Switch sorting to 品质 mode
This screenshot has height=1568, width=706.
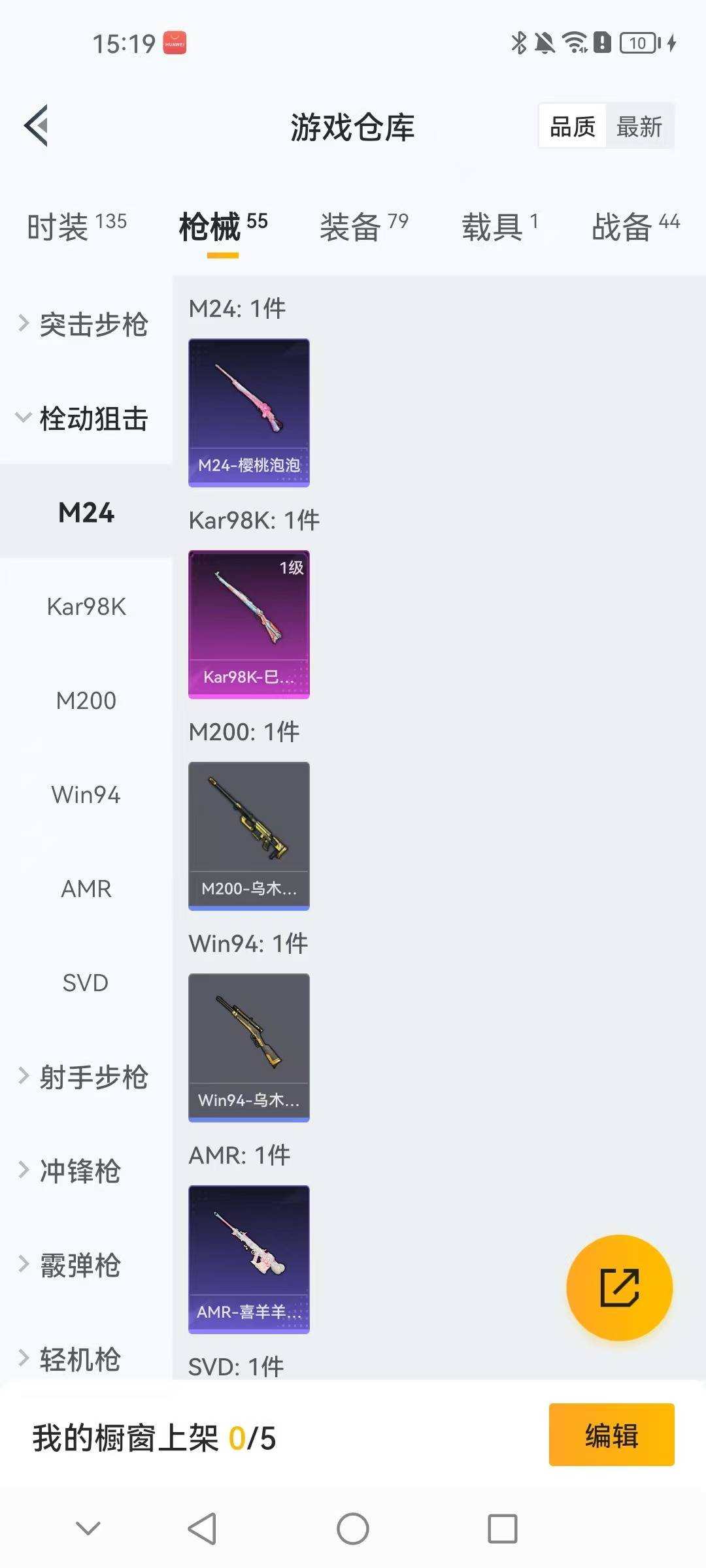(571, 126)
